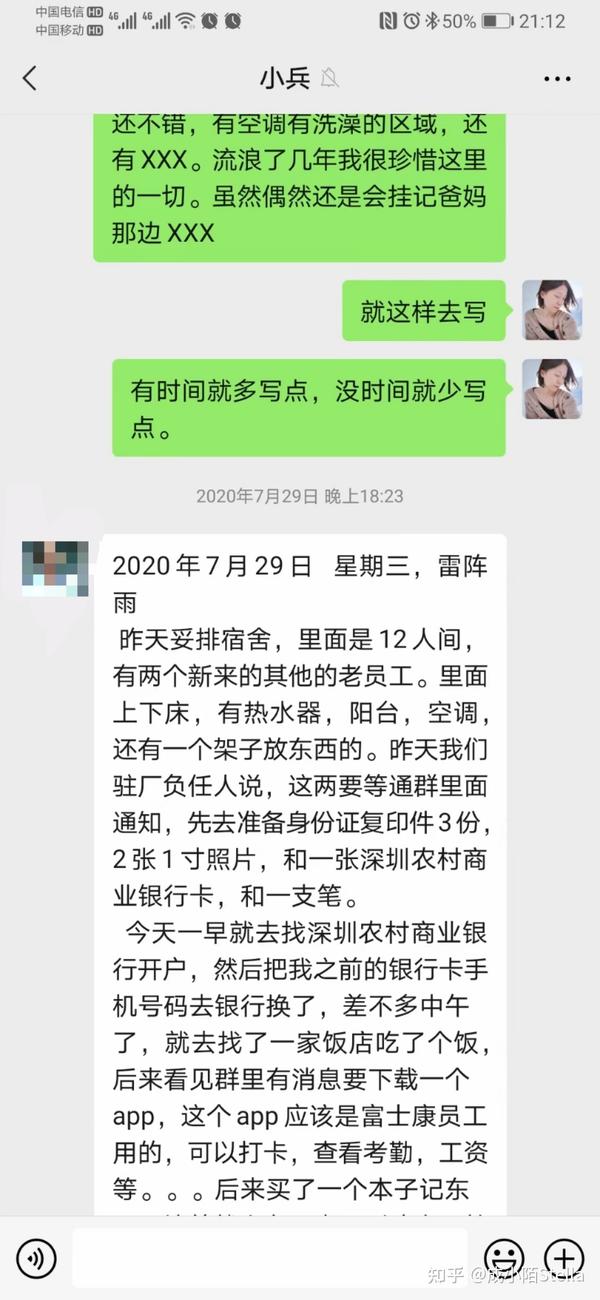Focus the message text box
This screenshot has width=600, height=1300.
click(270, 1257)
